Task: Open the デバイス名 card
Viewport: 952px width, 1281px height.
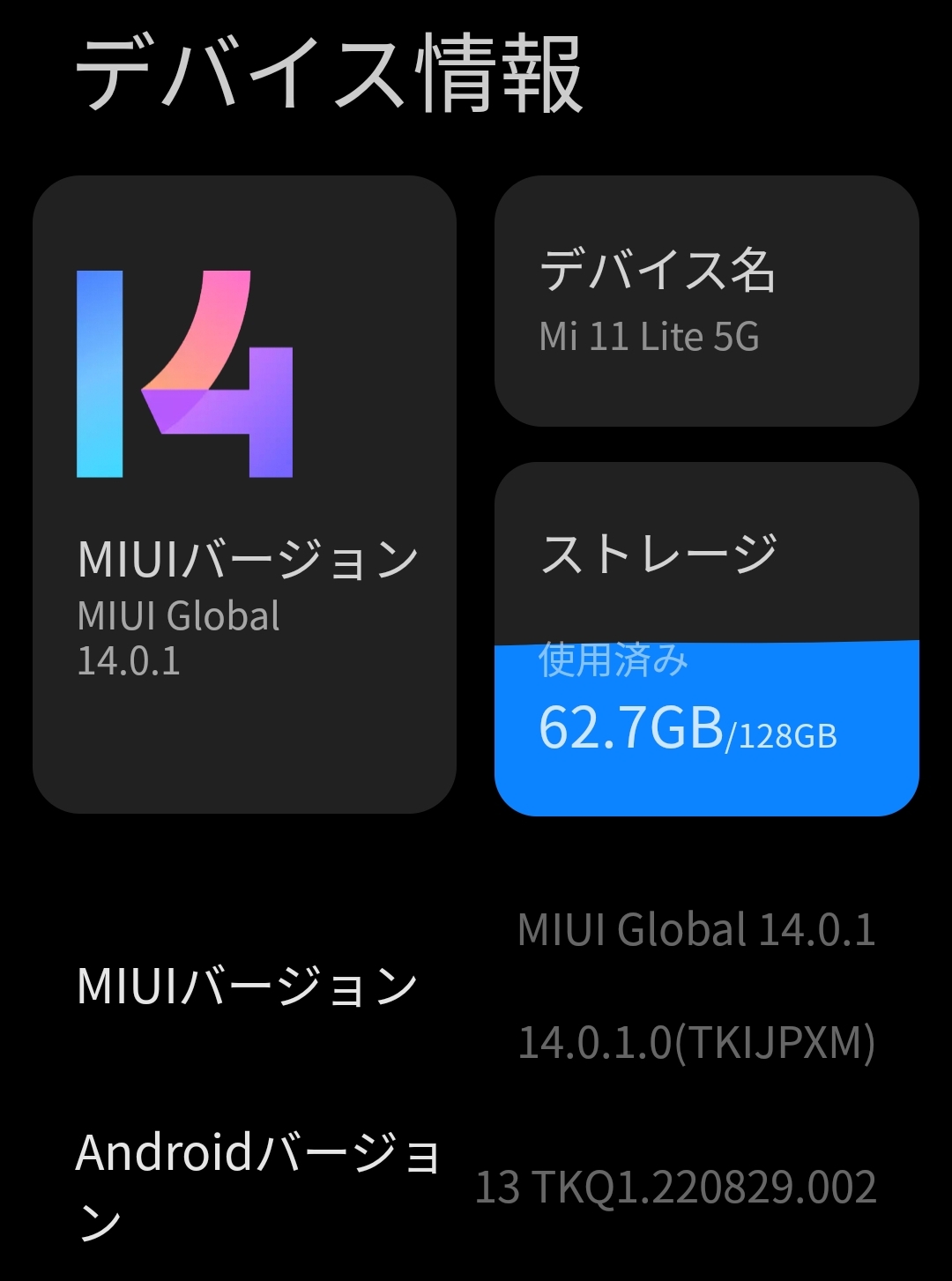Action: pyautogui.click(x=706, y=301)
